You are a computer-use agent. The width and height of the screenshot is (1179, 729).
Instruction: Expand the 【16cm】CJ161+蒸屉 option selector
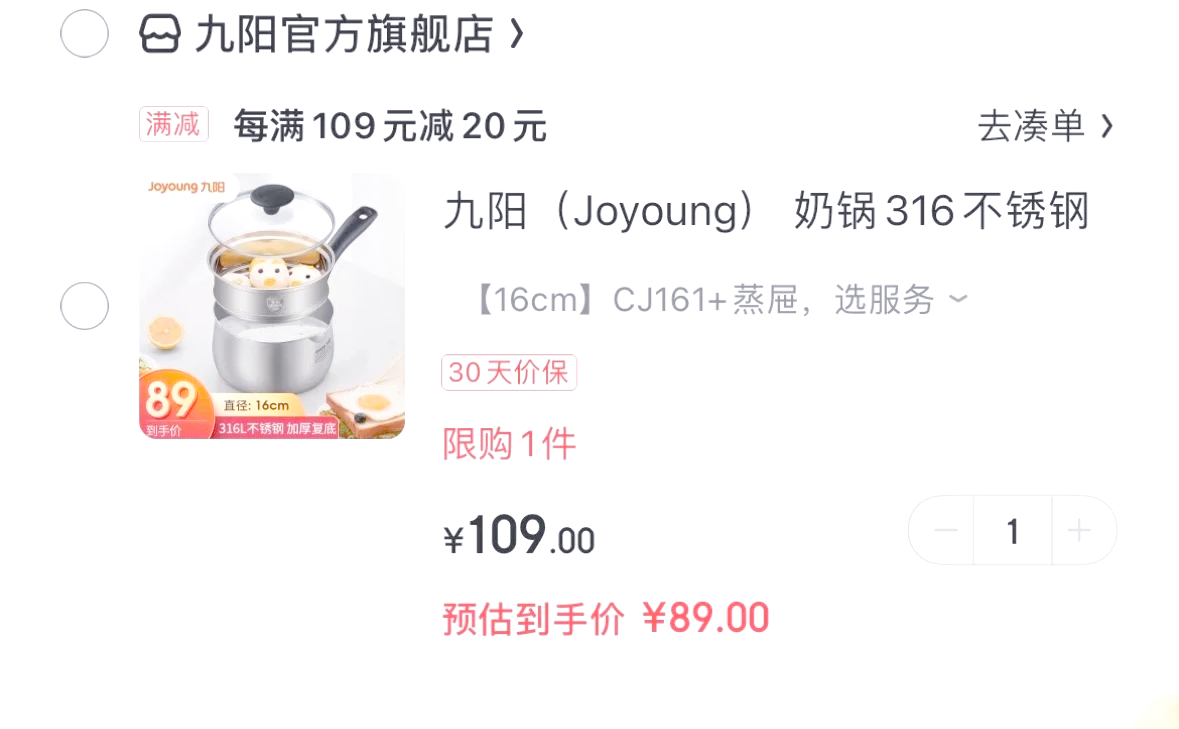tap(720, 299)
